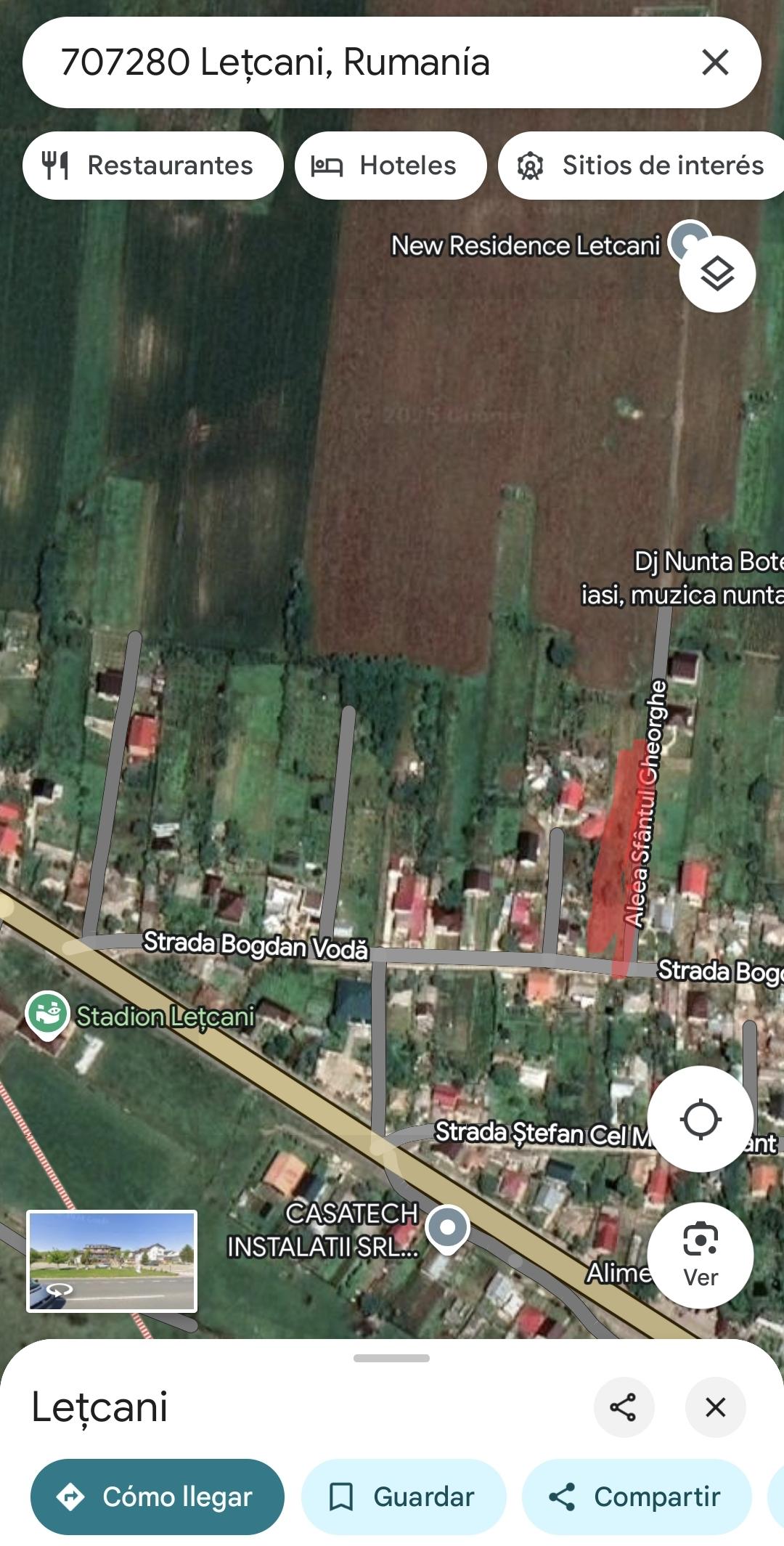Viewport: 784px width, 1546px height.
Task: Open the Ver camera lens button
Action: [x=700, y=1255]
